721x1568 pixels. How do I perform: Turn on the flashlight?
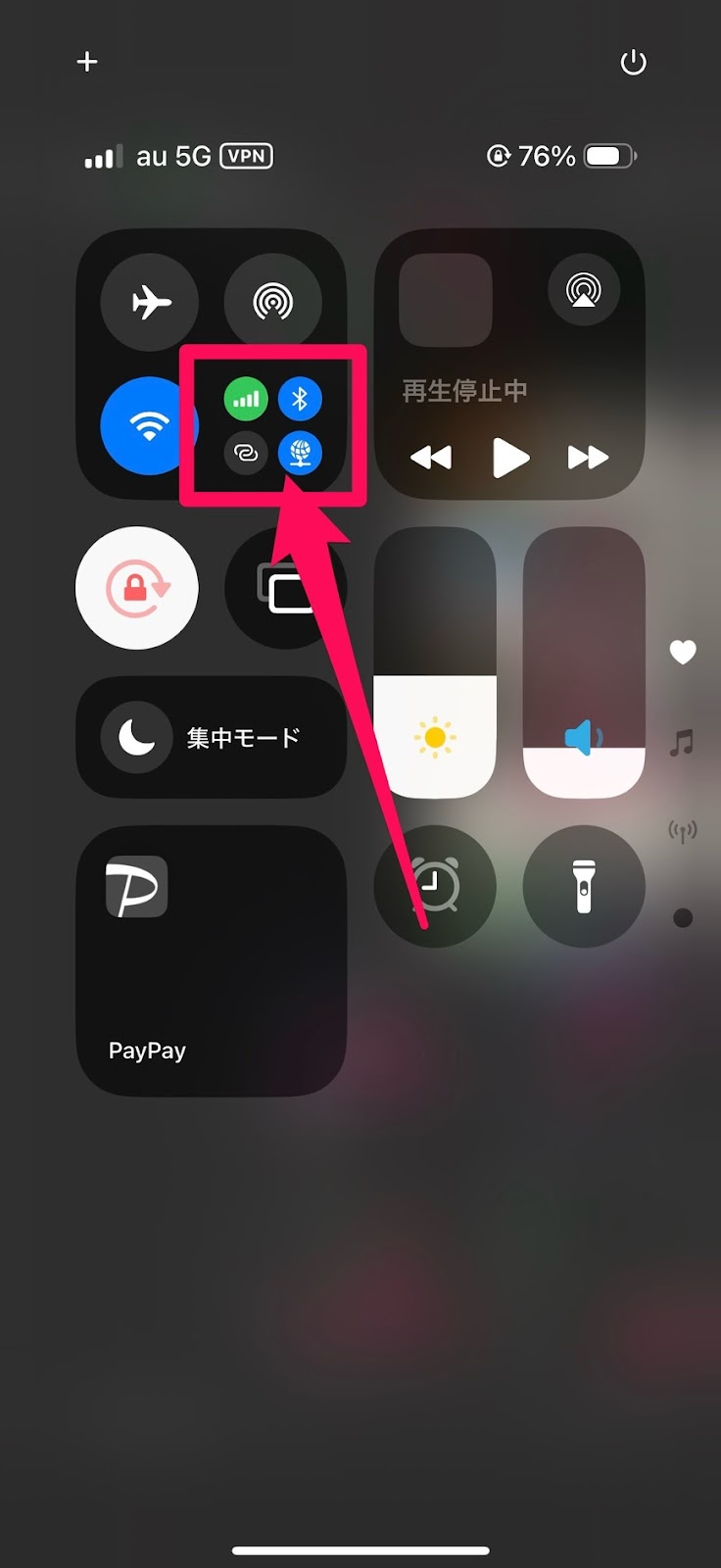(584, 886)
